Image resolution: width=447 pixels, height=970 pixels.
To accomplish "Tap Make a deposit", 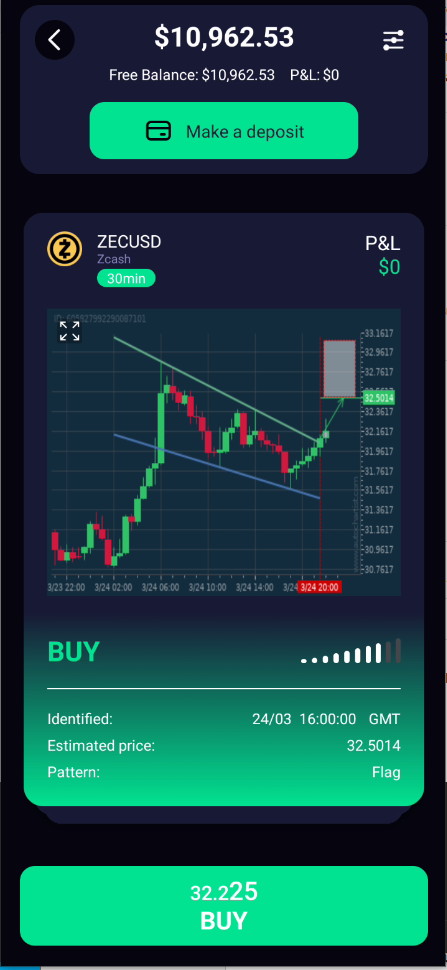I will point(224,131).
